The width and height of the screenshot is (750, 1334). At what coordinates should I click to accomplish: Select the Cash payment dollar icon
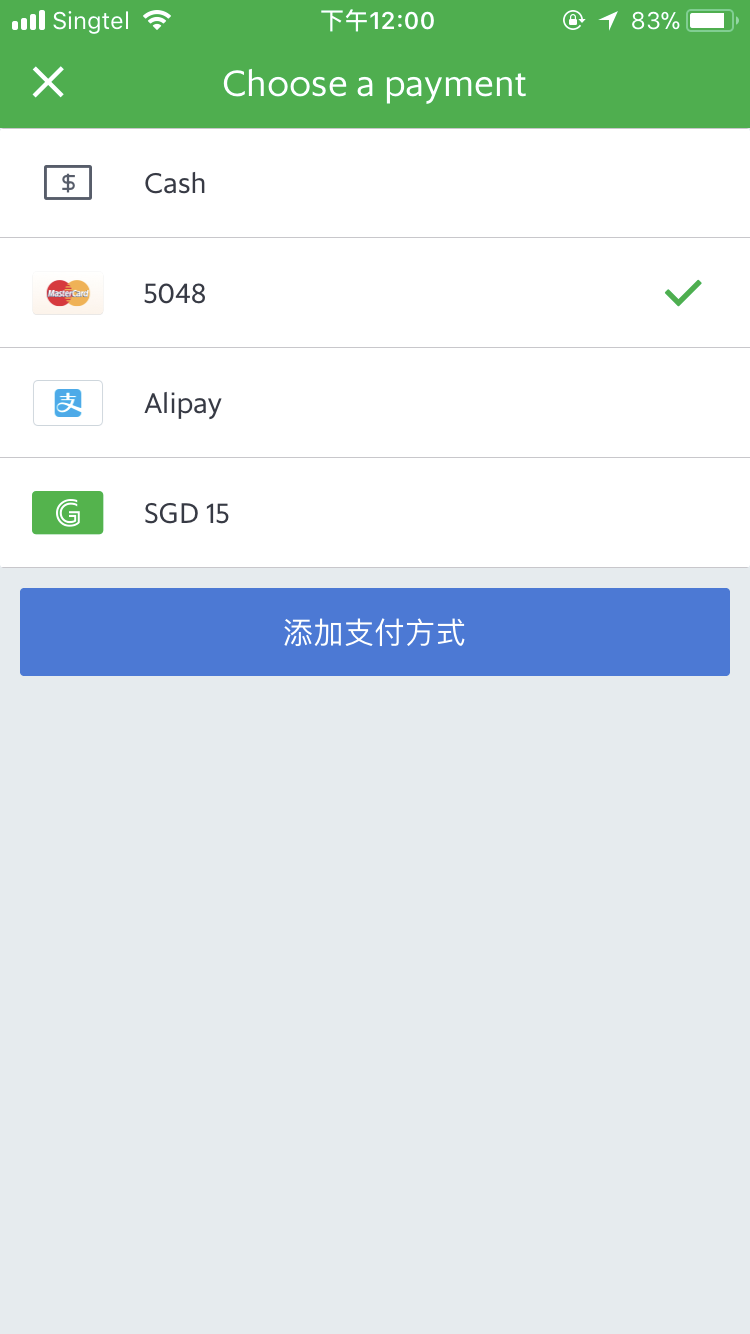tap(67, 182)
